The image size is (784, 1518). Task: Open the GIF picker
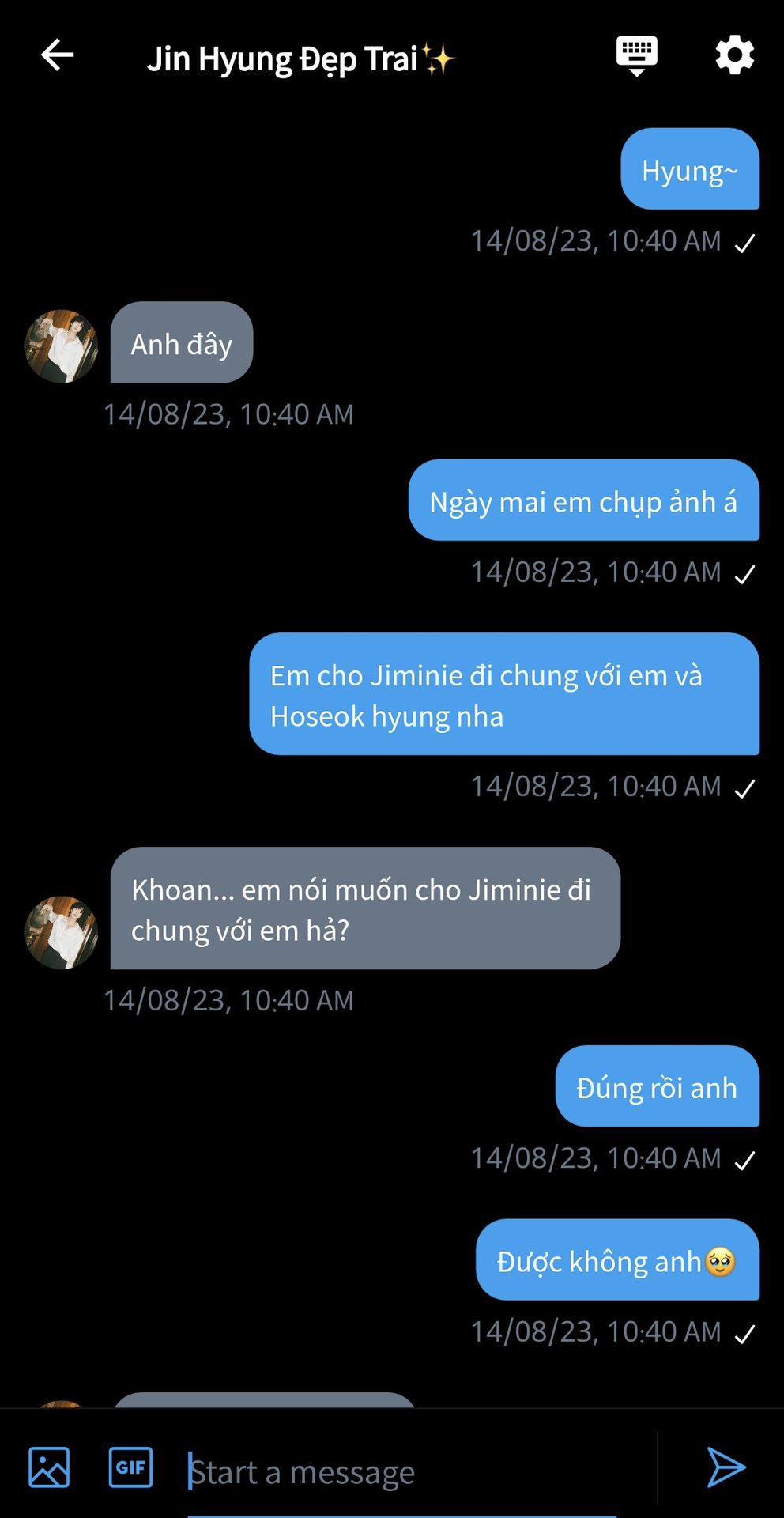(x=130, y=1467)
